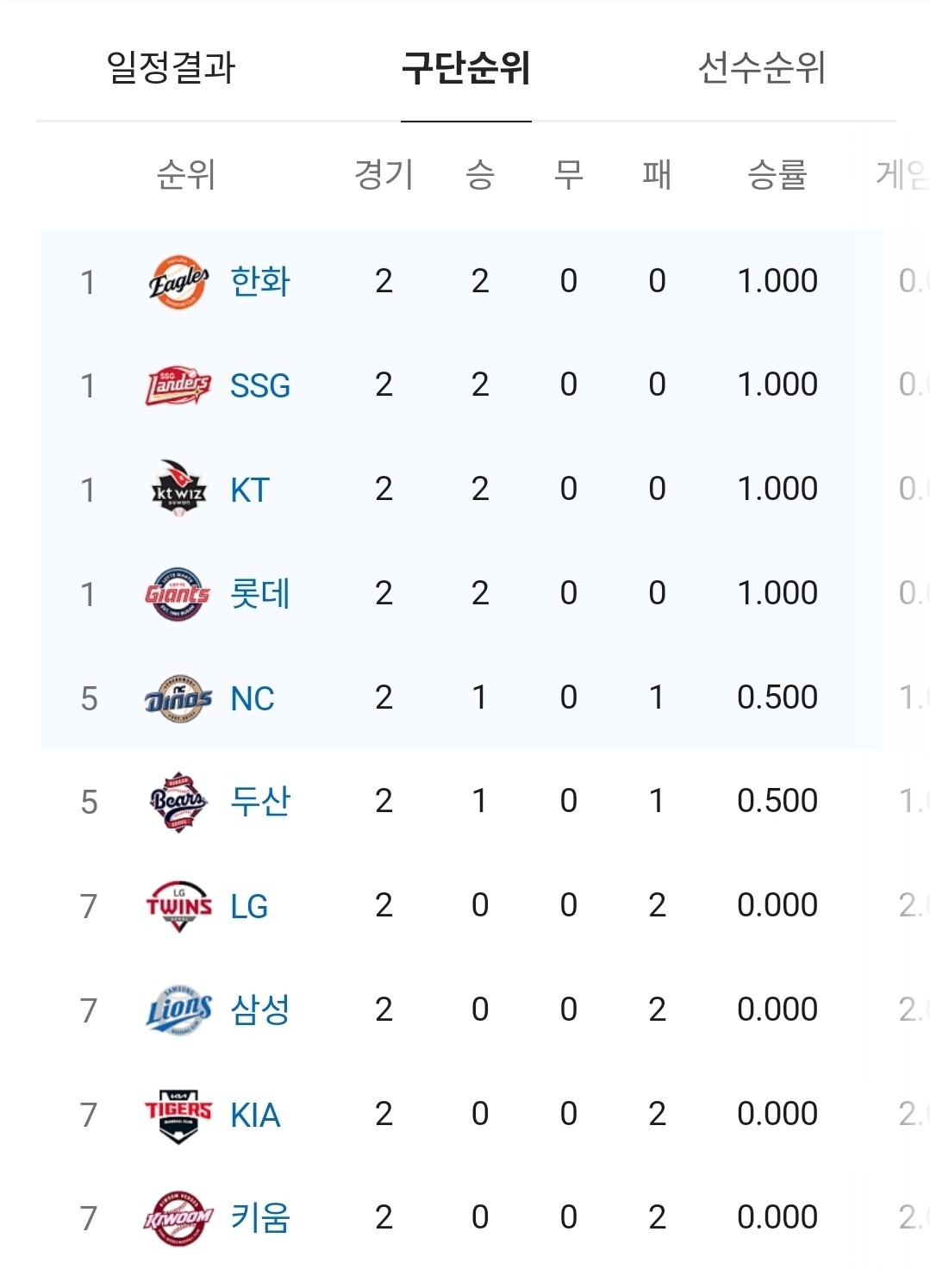Switch to the 일정결과 tab
Image resolution: width=930 pixels, height=1288 pixels.
click(x=170, y=68)
